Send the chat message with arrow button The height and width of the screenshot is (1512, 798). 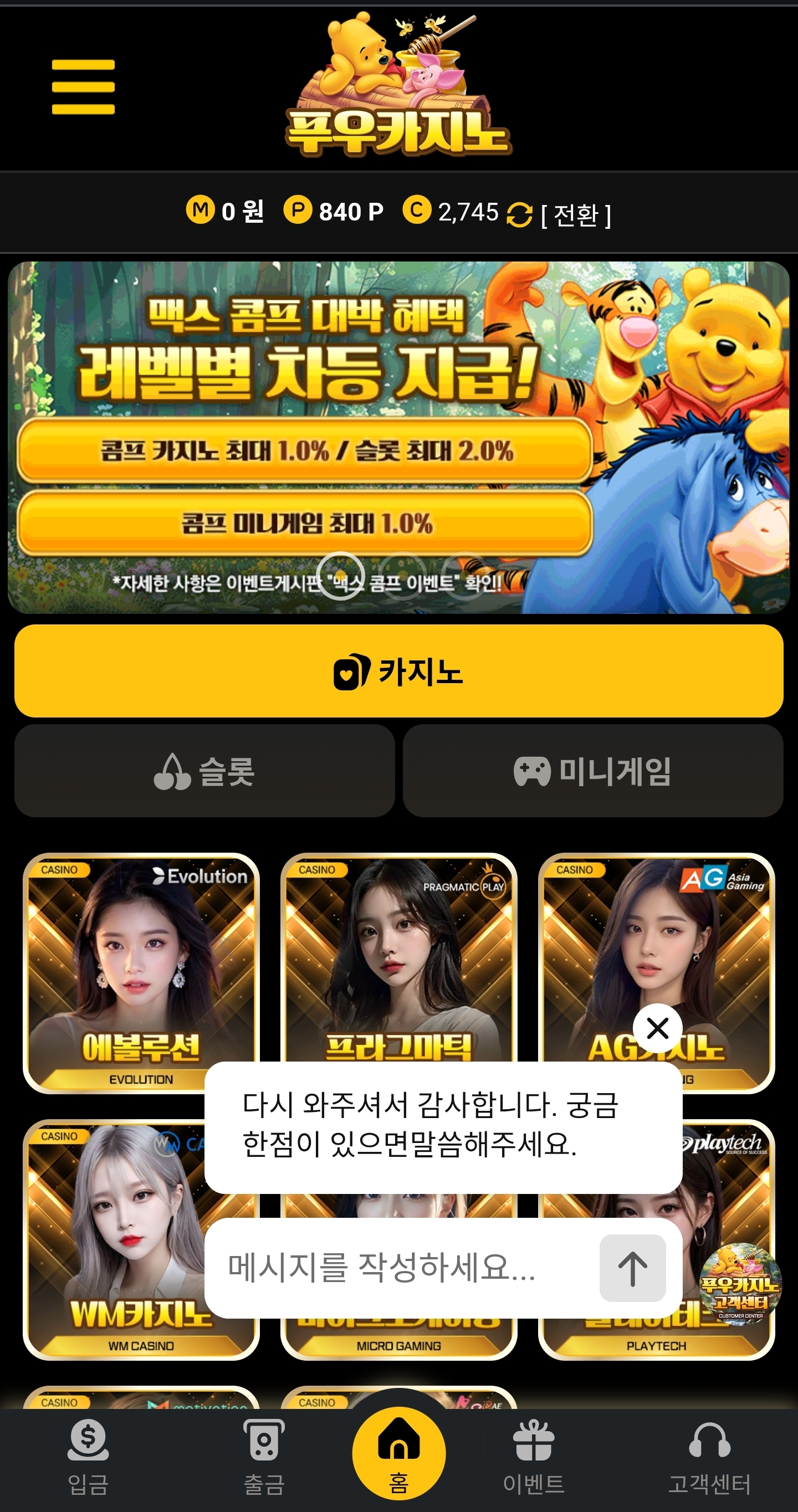coord(632,1268)
